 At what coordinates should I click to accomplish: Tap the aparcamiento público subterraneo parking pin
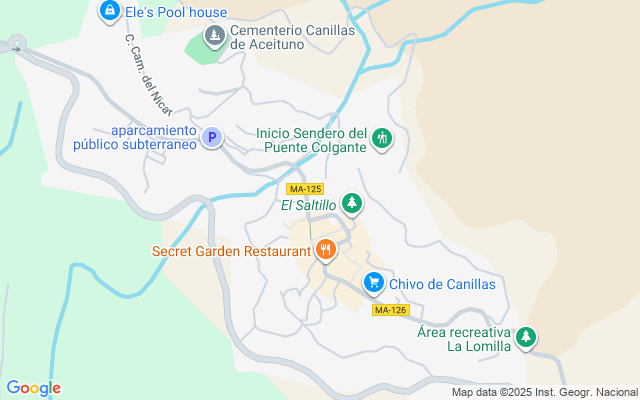point(211,138)
